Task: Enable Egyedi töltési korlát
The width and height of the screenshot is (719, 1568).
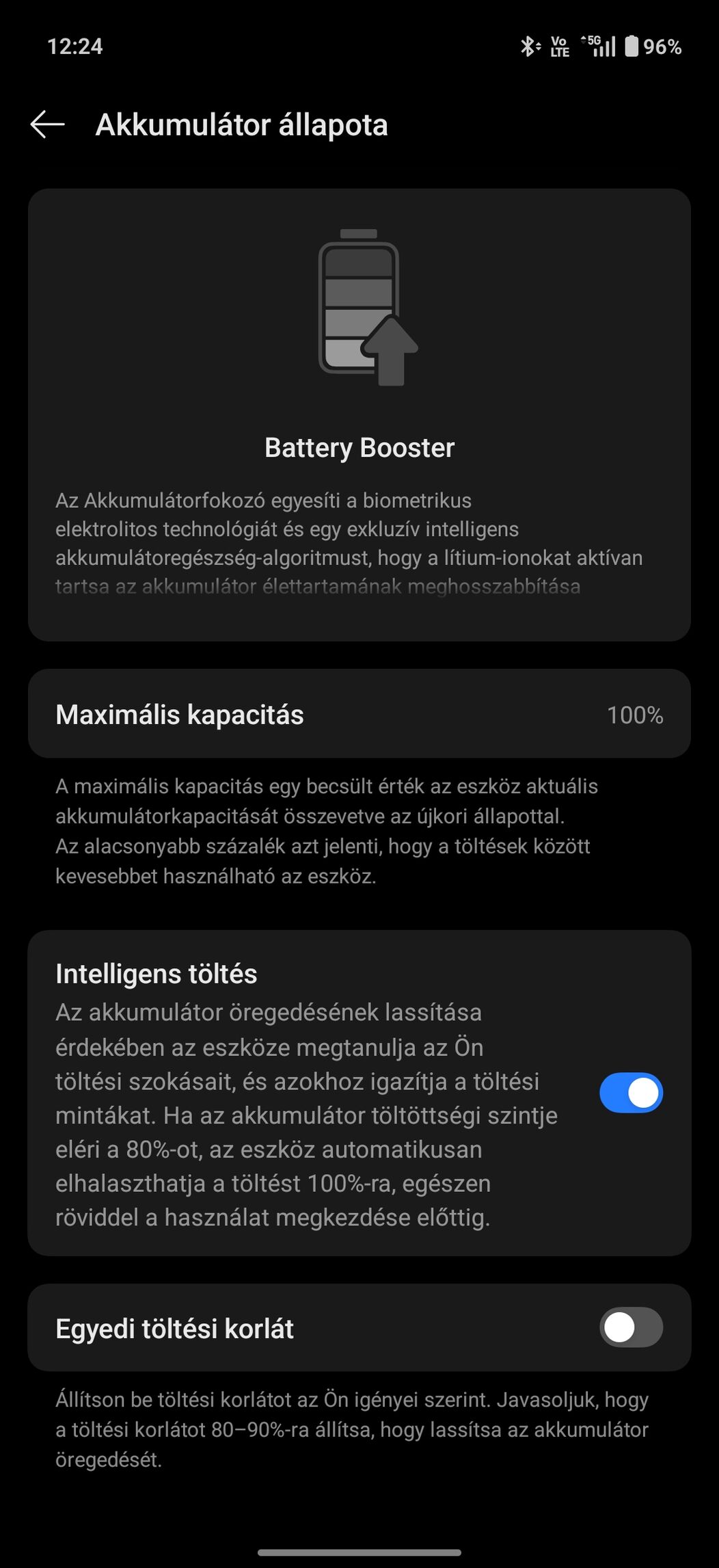Action: coord(630,1328)
